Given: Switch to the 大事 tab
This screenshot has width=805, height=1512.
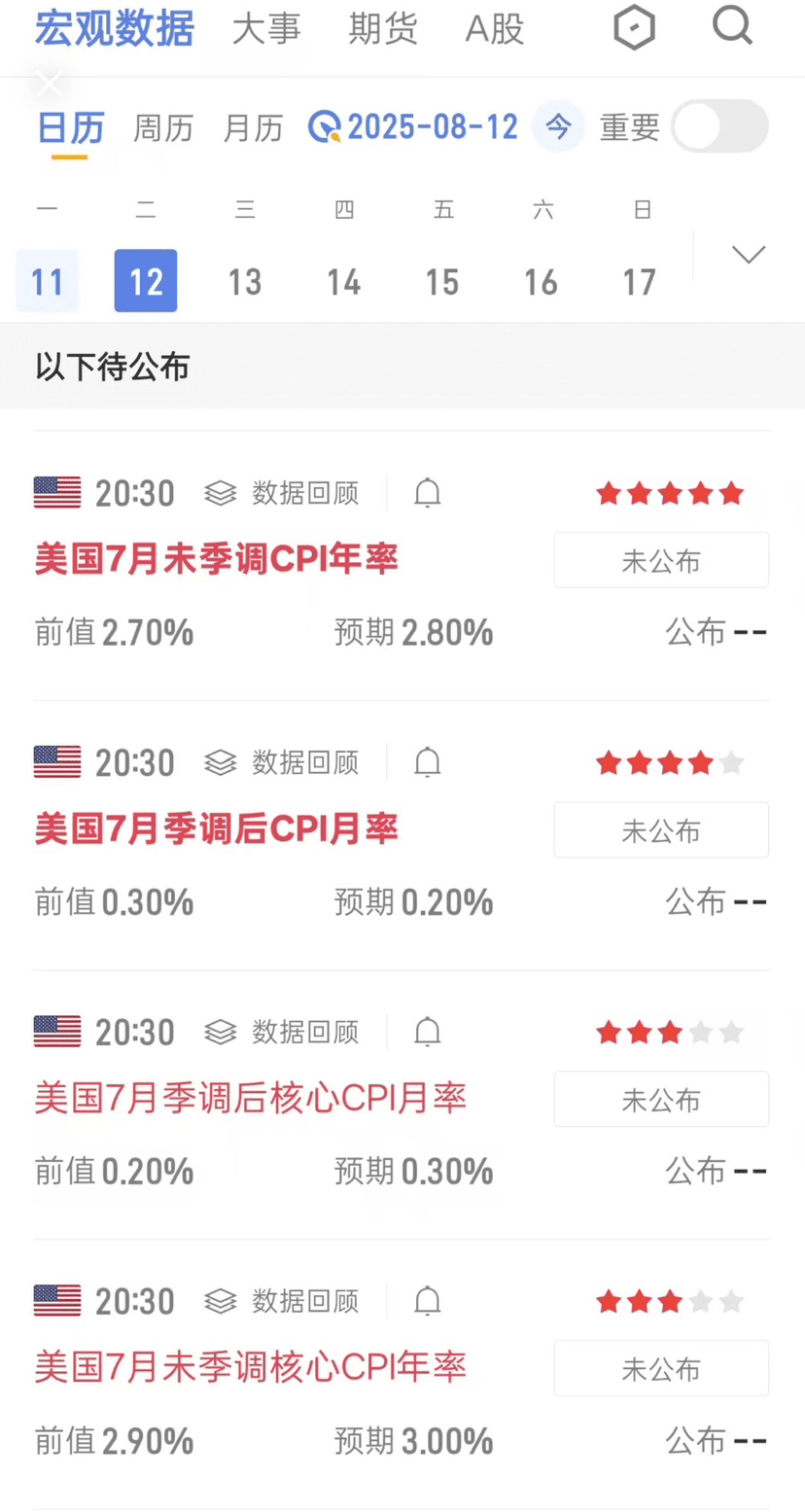Looking at the screenshot, I should 266,29.
